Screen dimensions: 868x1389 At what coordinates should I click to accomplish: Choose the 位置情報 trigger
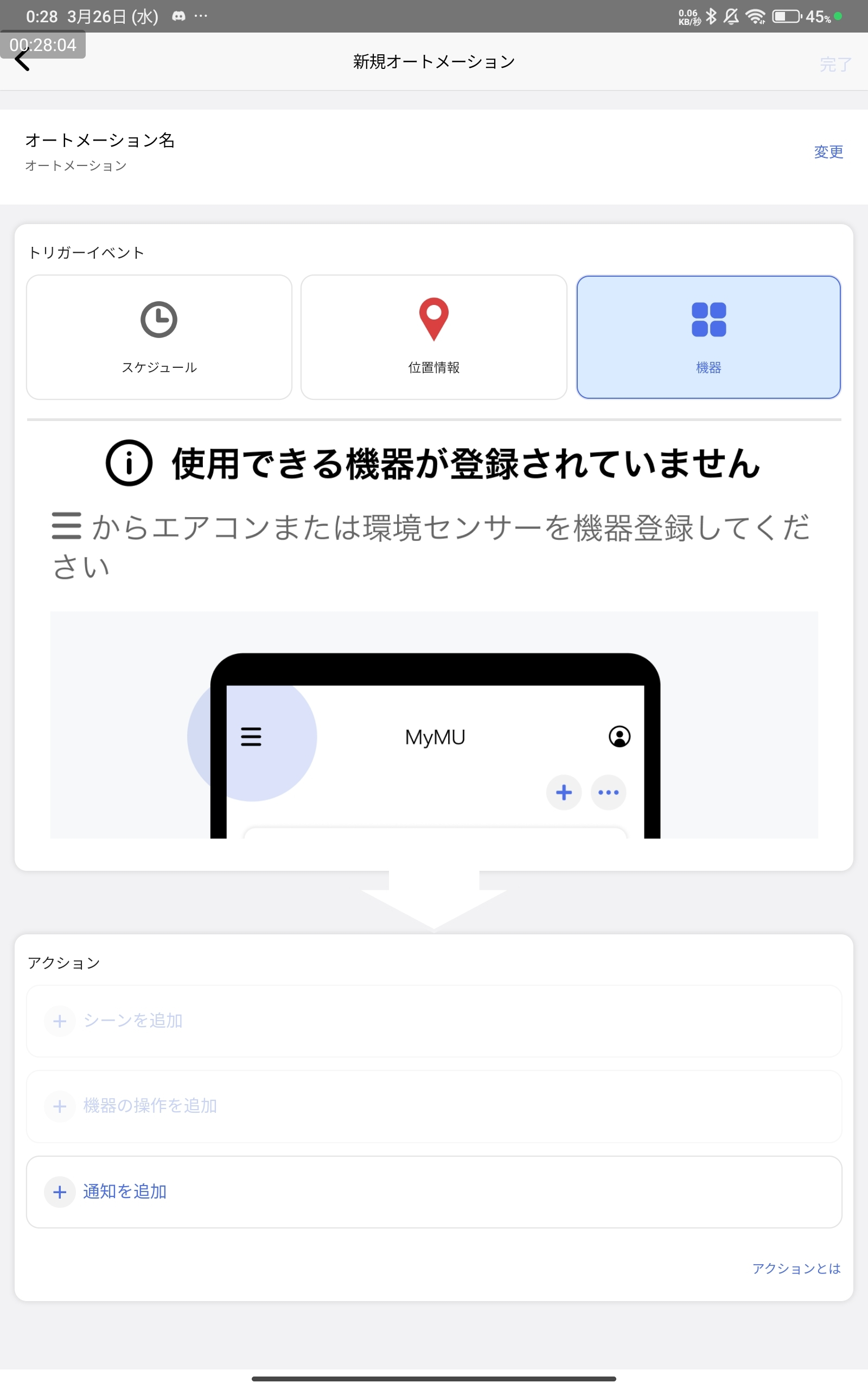[x=433, y=337]
